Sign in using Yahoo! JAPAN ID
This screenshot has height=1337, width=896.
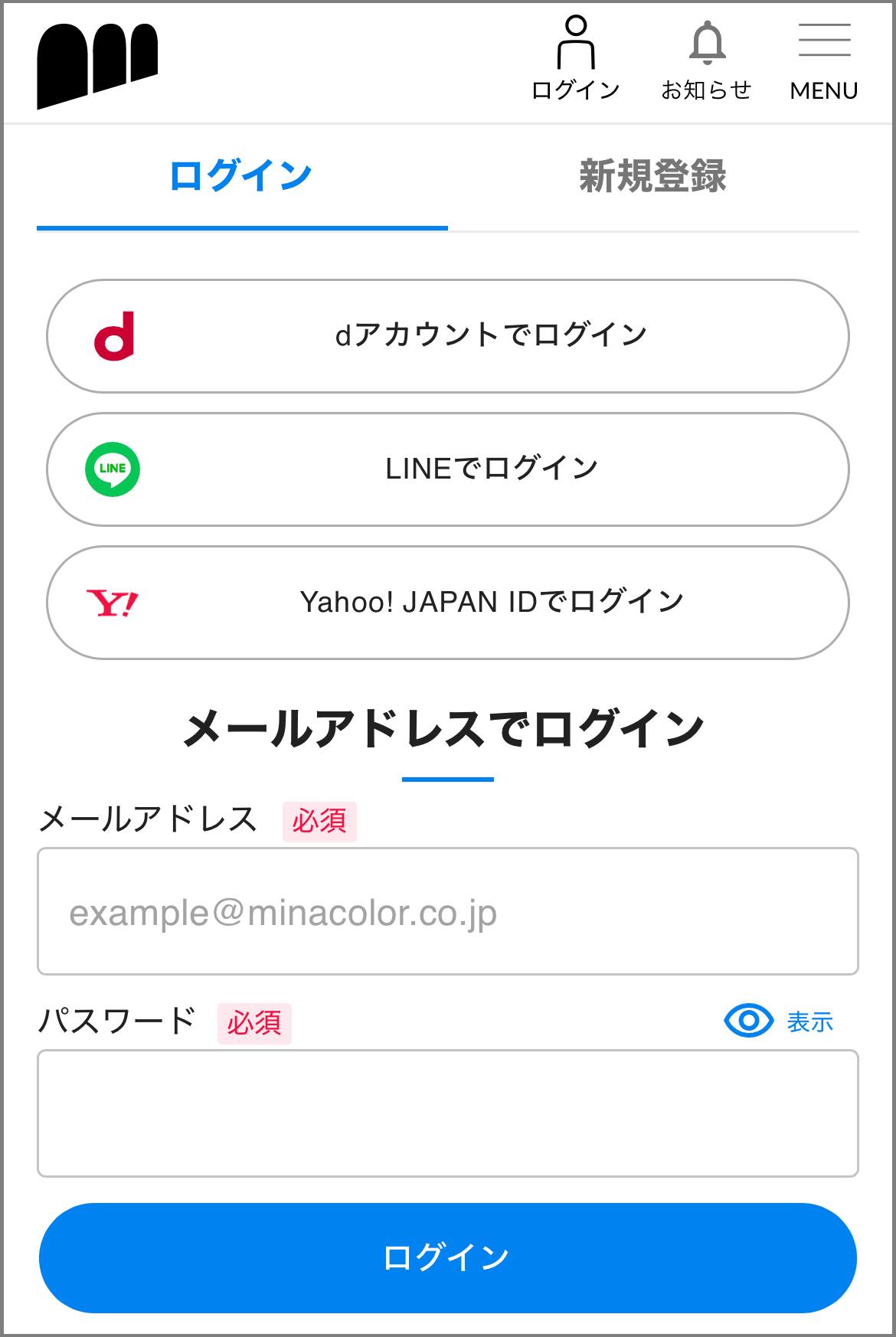[448, 603]
